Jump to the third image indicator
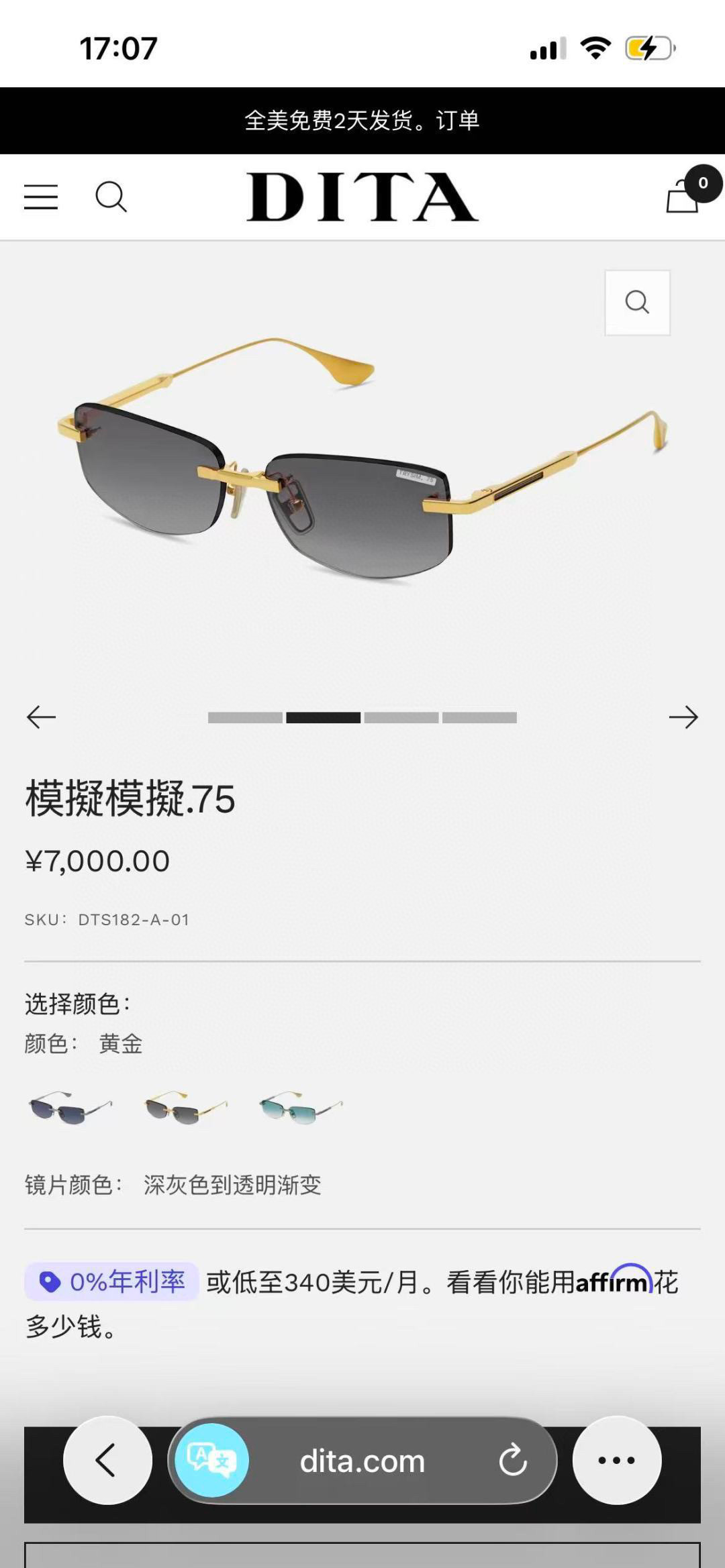Viewport: 725px width, 1568px height. (401, 718)
